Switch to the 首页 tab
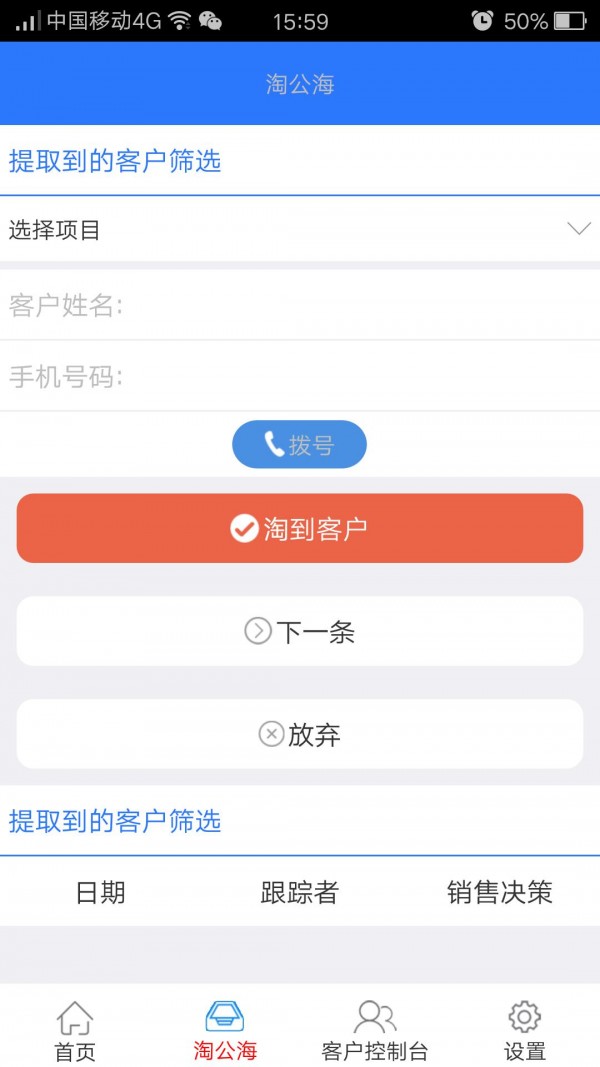 (75, 1030)
